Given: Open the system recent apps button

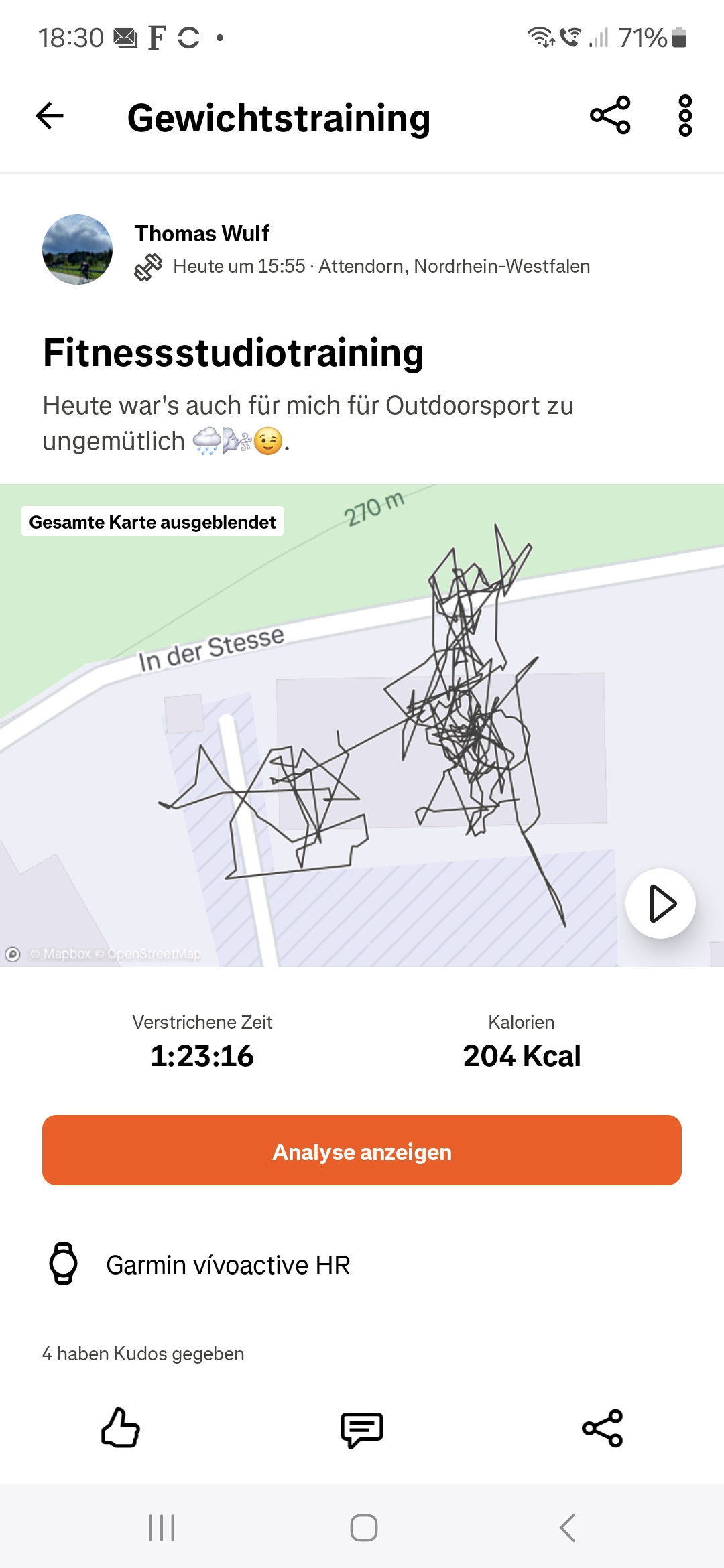Looking at the screenshot, I should coord(162,1528).
